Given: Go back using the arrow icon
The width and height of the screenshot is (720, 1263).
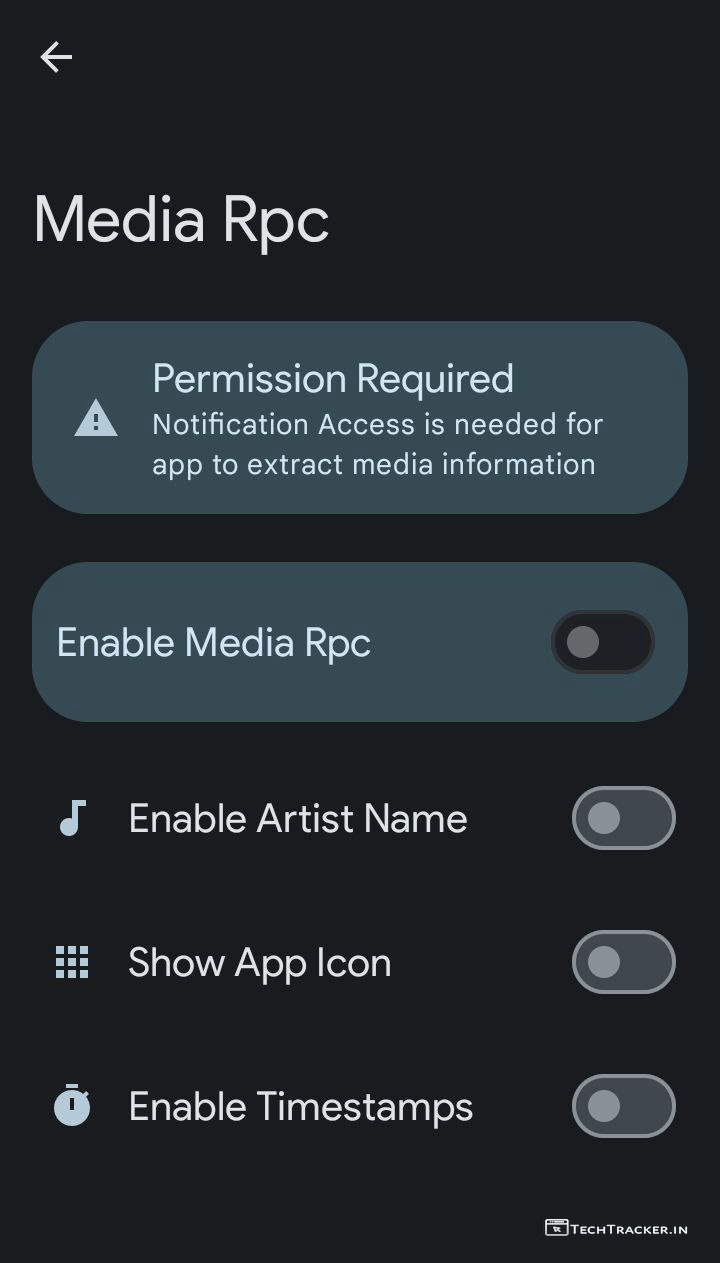Looking at the screenshot, I should tap(56, 58).
